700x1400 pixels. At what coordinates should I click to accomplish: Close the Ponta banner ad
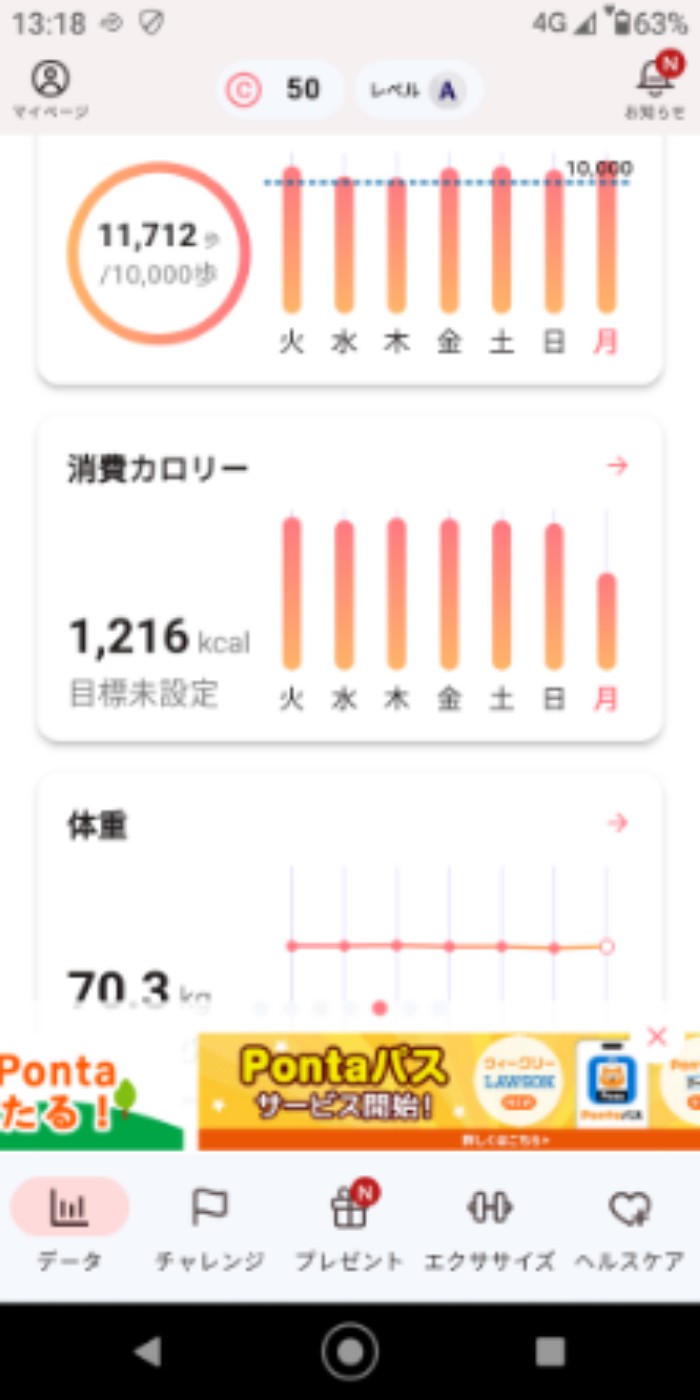tap(657, 1036)
